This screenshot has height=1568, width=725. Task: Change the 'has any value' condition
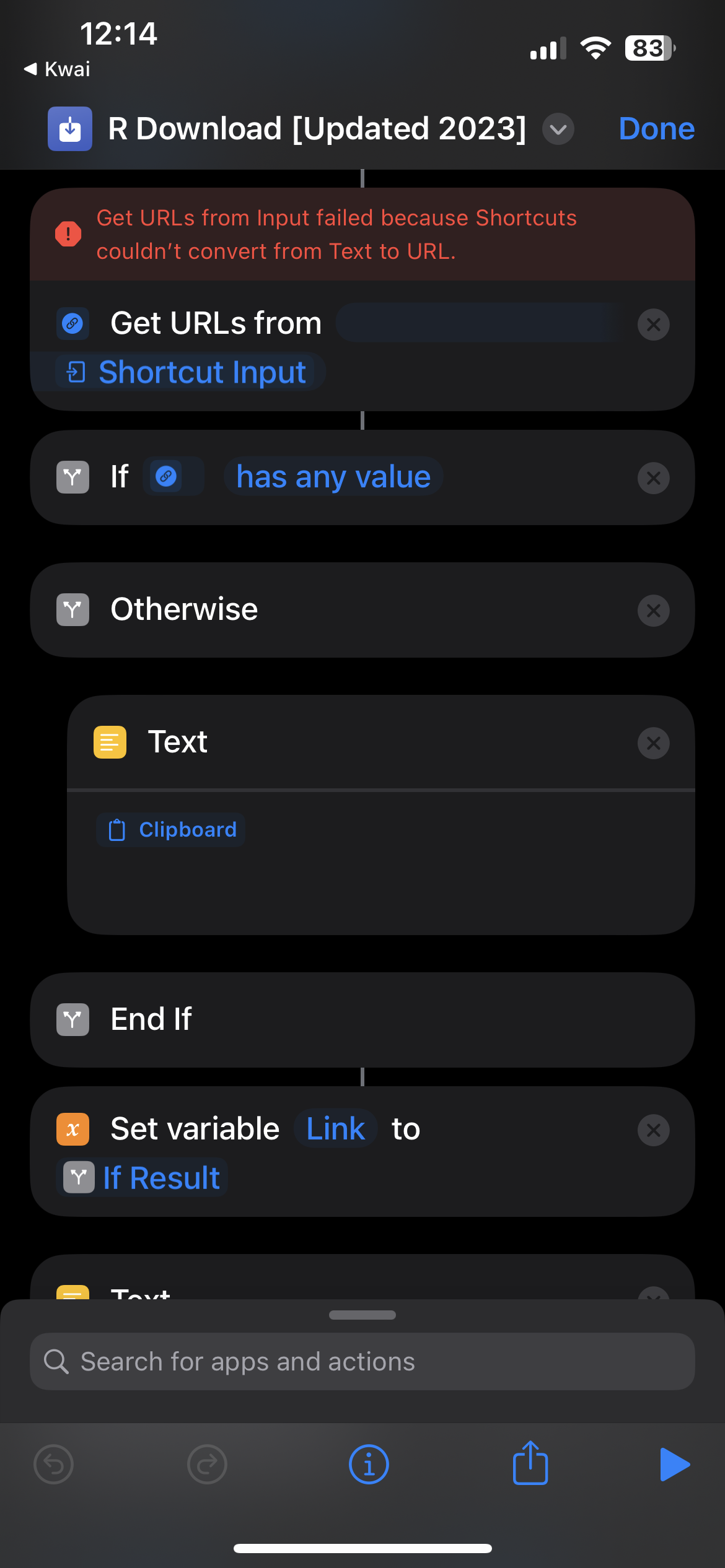tap(333, 477)
